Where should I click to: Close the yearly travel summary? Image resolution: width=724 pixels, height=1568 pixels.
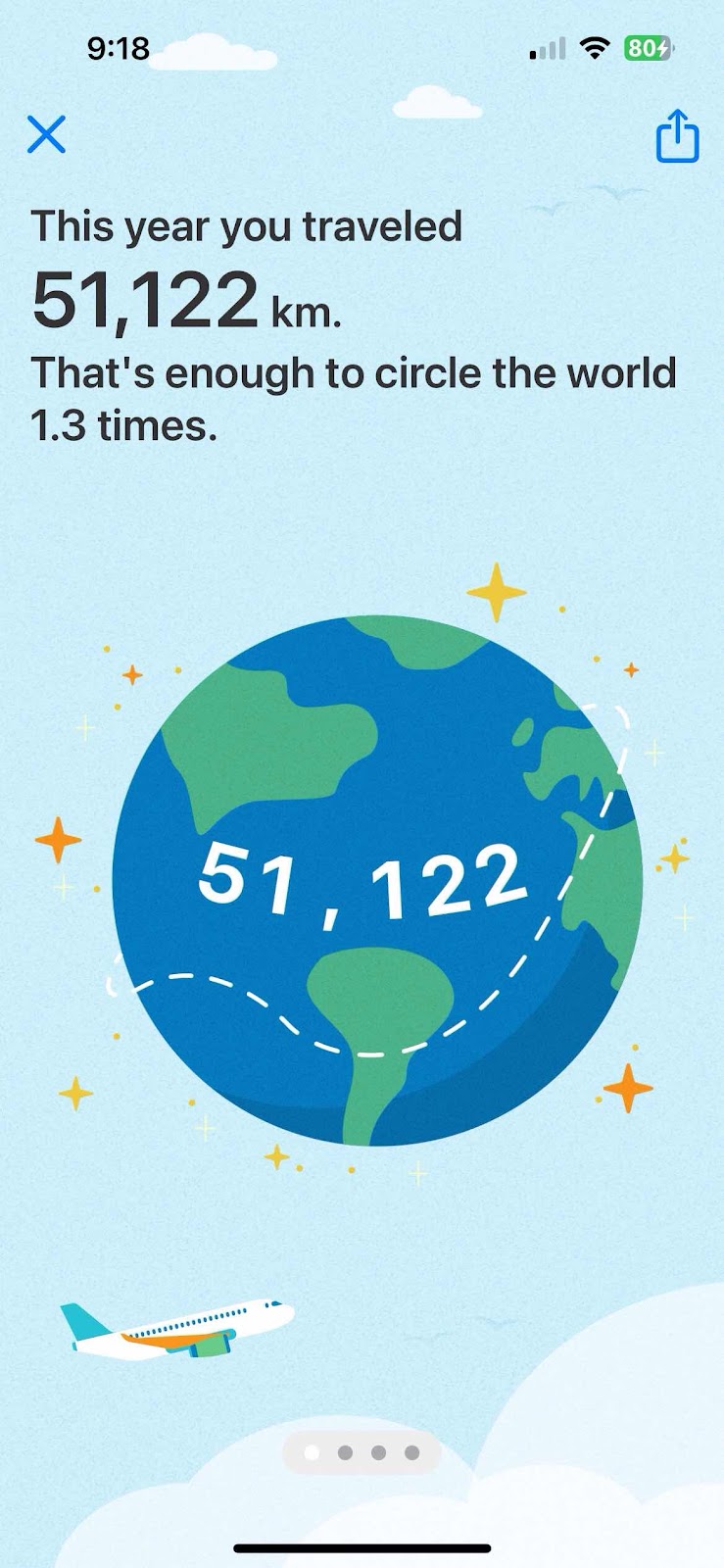[x=46, y=134]
